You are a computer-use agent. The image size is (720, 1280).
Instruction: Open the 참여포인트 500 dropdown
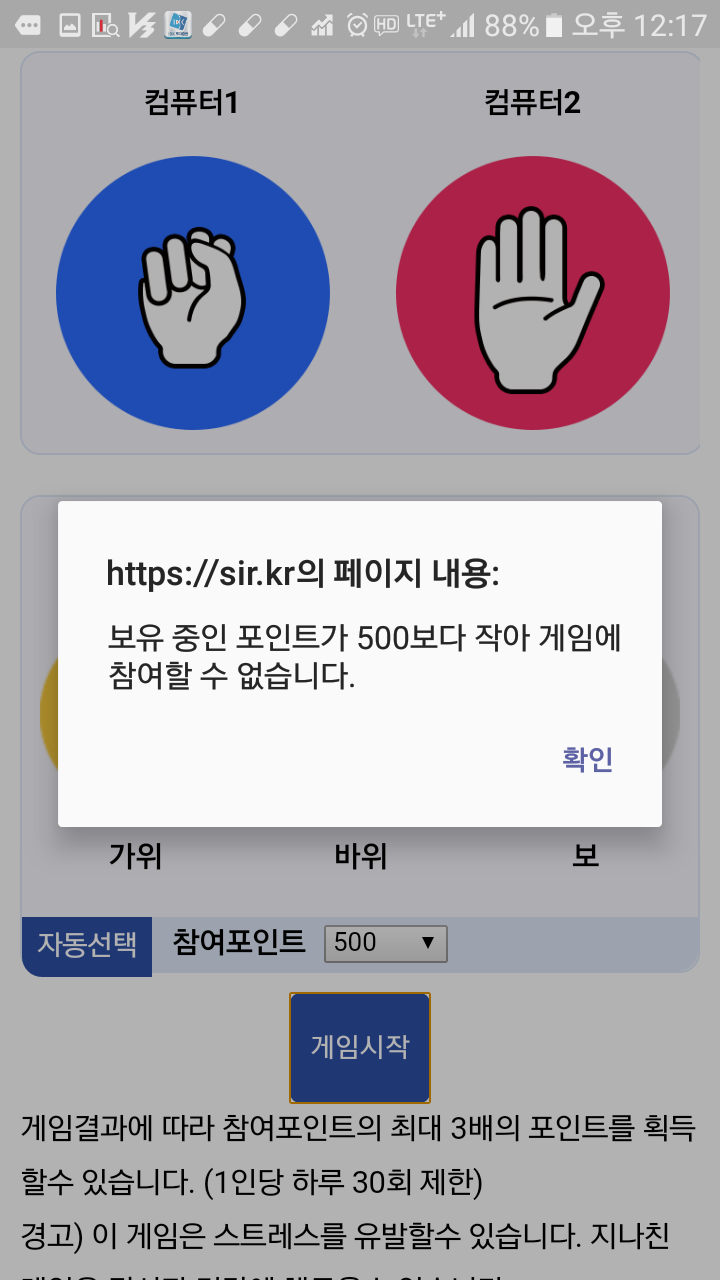coord(385,943)
